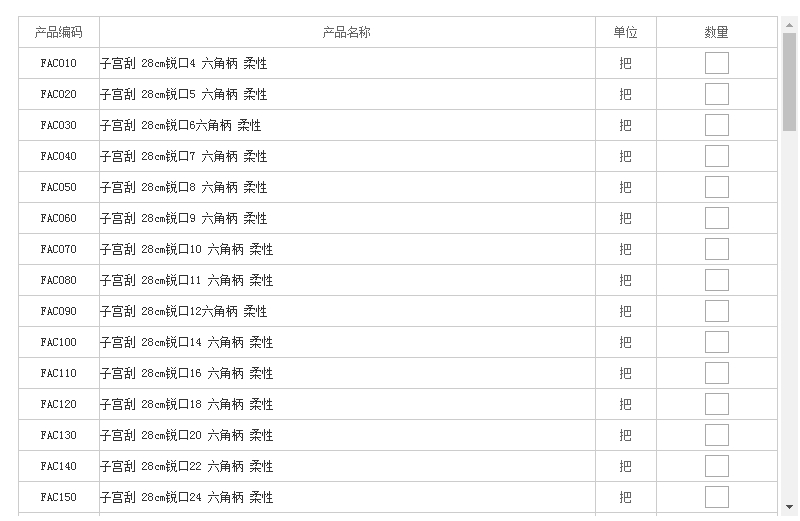Select the quantity box in row FAC090
The height and width of the screenshot is (521, 800).
click(716, 311)
